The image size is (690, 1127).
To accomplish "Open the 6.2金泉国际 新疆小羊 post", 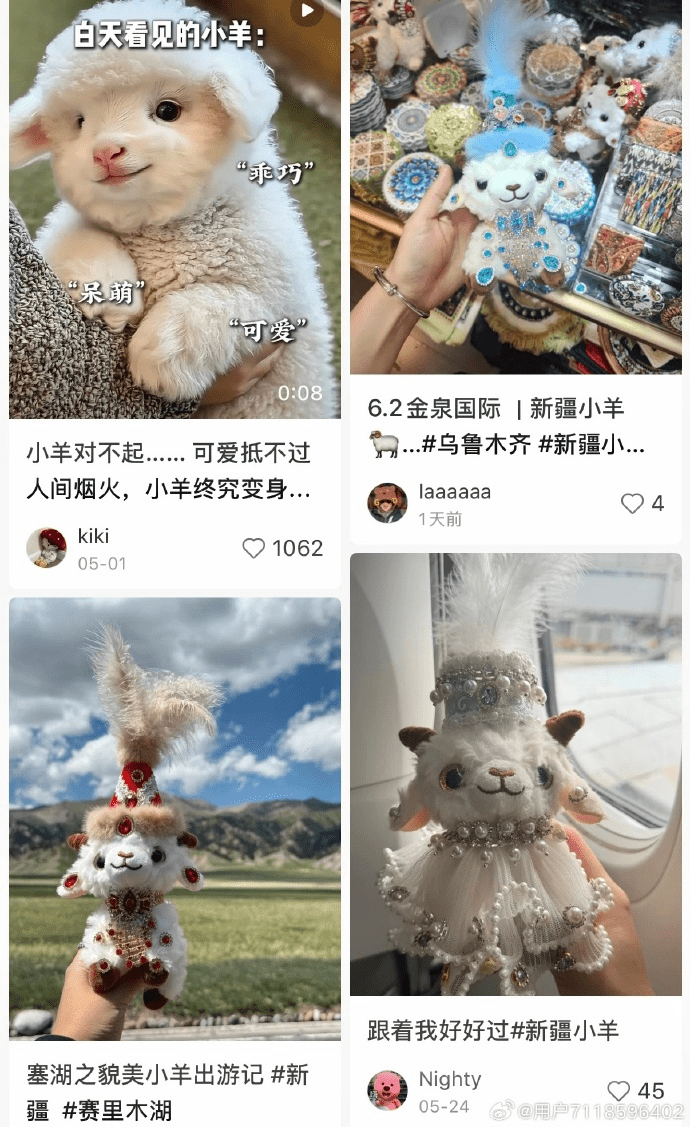I will (x=516, y=187).
